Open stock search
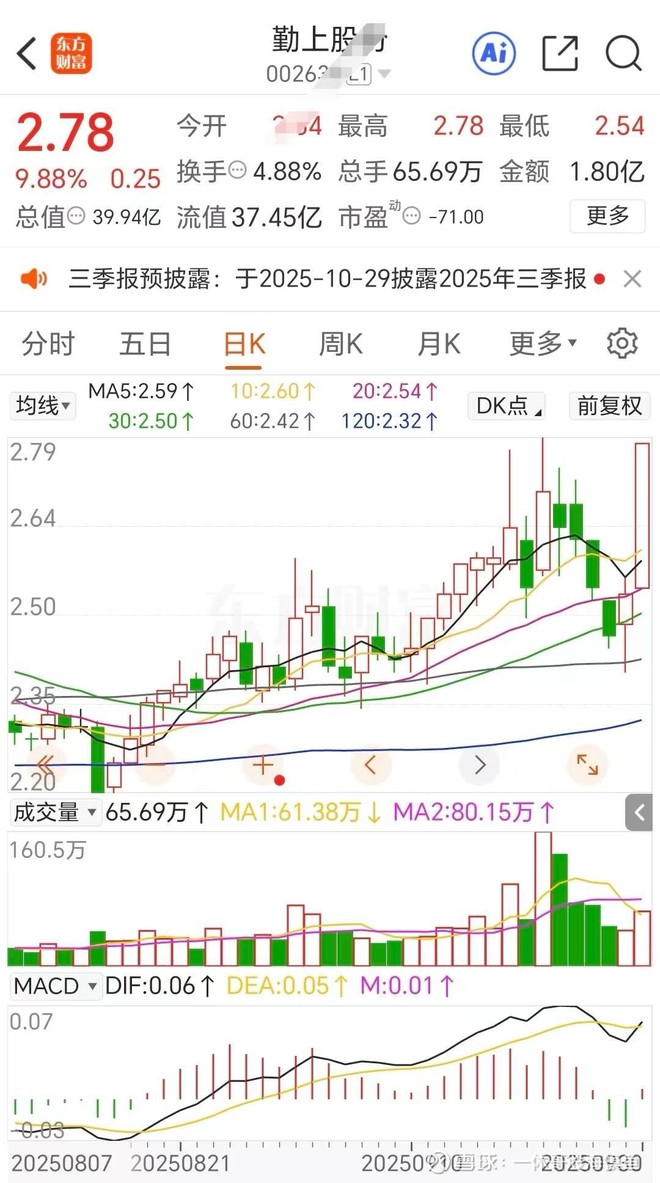This screenshot has width=660, height=1183. point(623,53)
